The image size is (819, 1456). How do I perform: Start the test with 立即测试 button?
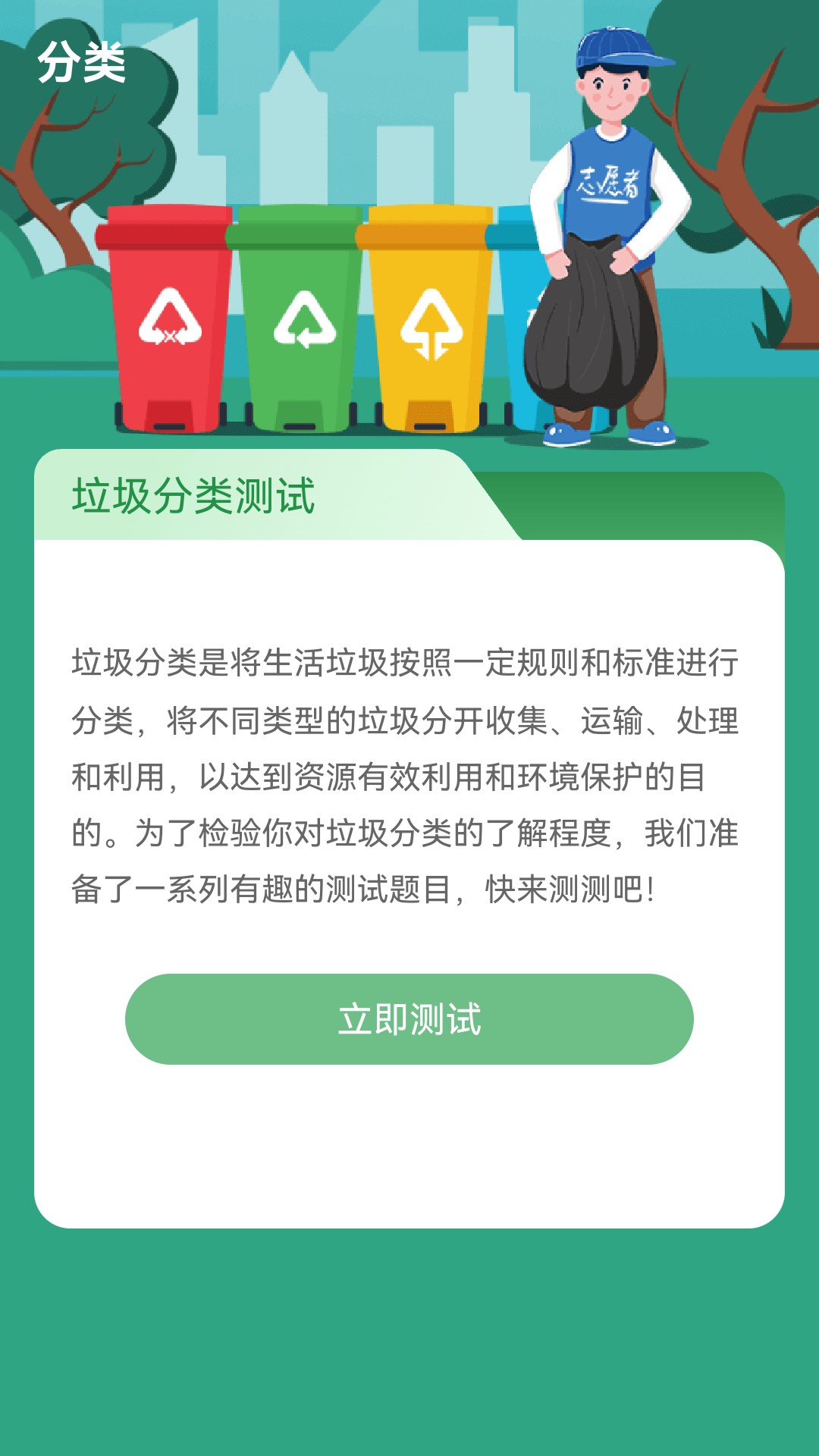(x=409, y=1018)
